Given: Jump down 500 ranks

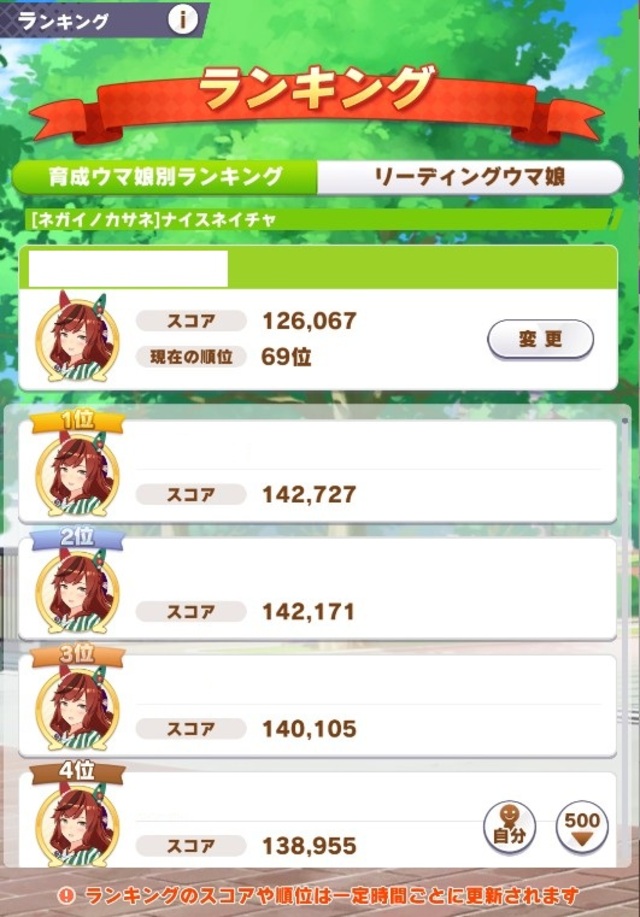Looking at the screenshot, I should [582, 826].
